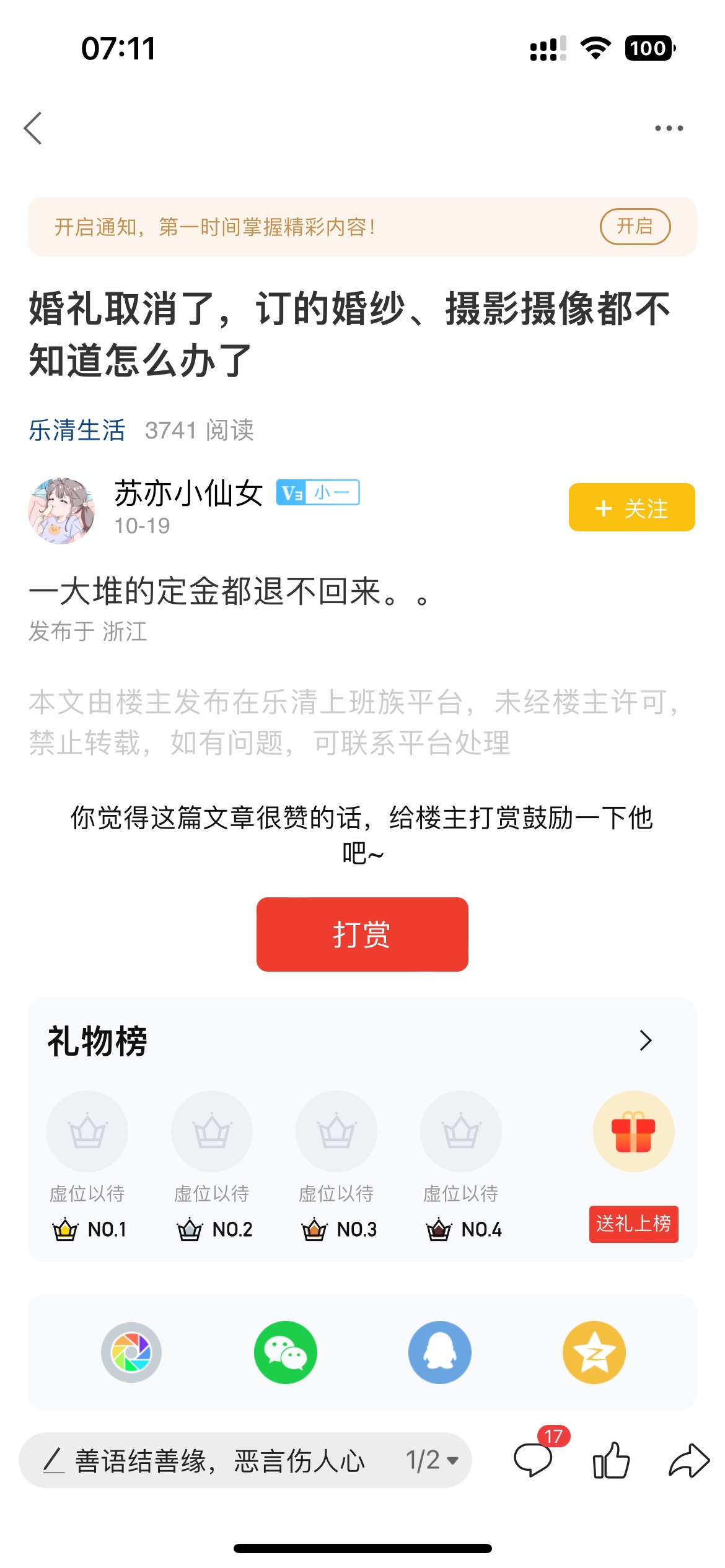Image resolution: width=725 pixels, height=1568 pixels.
Task: Share to QQ
Action: tap(439, 1352)
